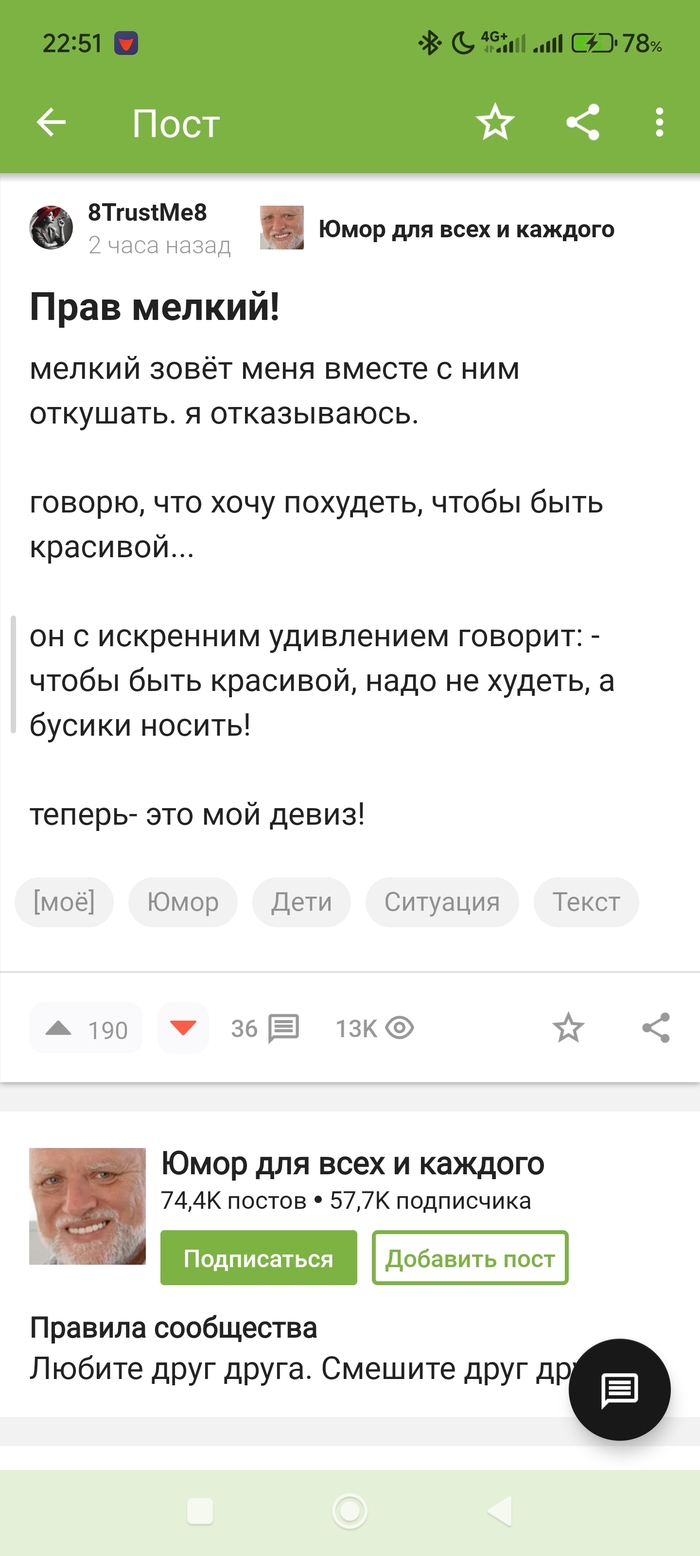Select the Дети tag chip
Viewport: 700px width, 1556px height.
(x=301, y=902)
